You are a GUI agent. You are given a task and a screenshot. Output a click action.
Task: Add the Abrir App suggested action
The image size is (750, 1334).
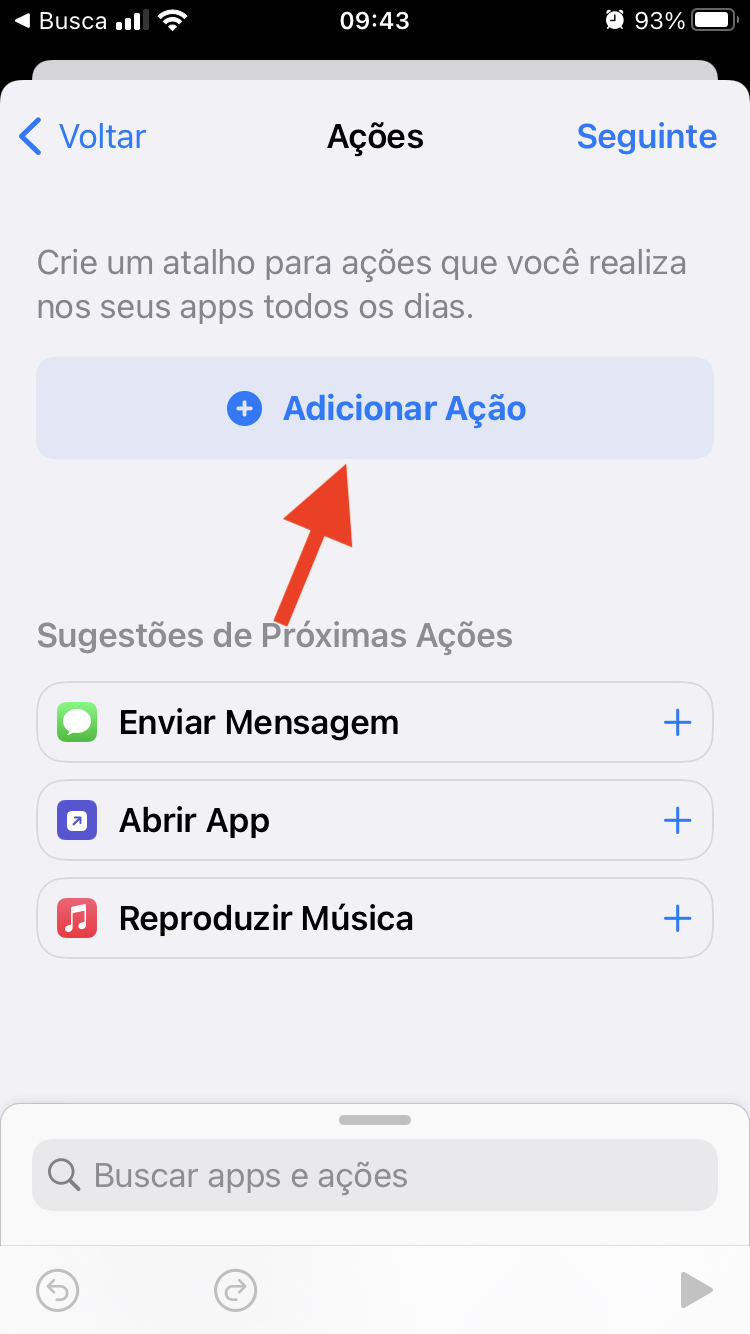(x=677, y=821)
